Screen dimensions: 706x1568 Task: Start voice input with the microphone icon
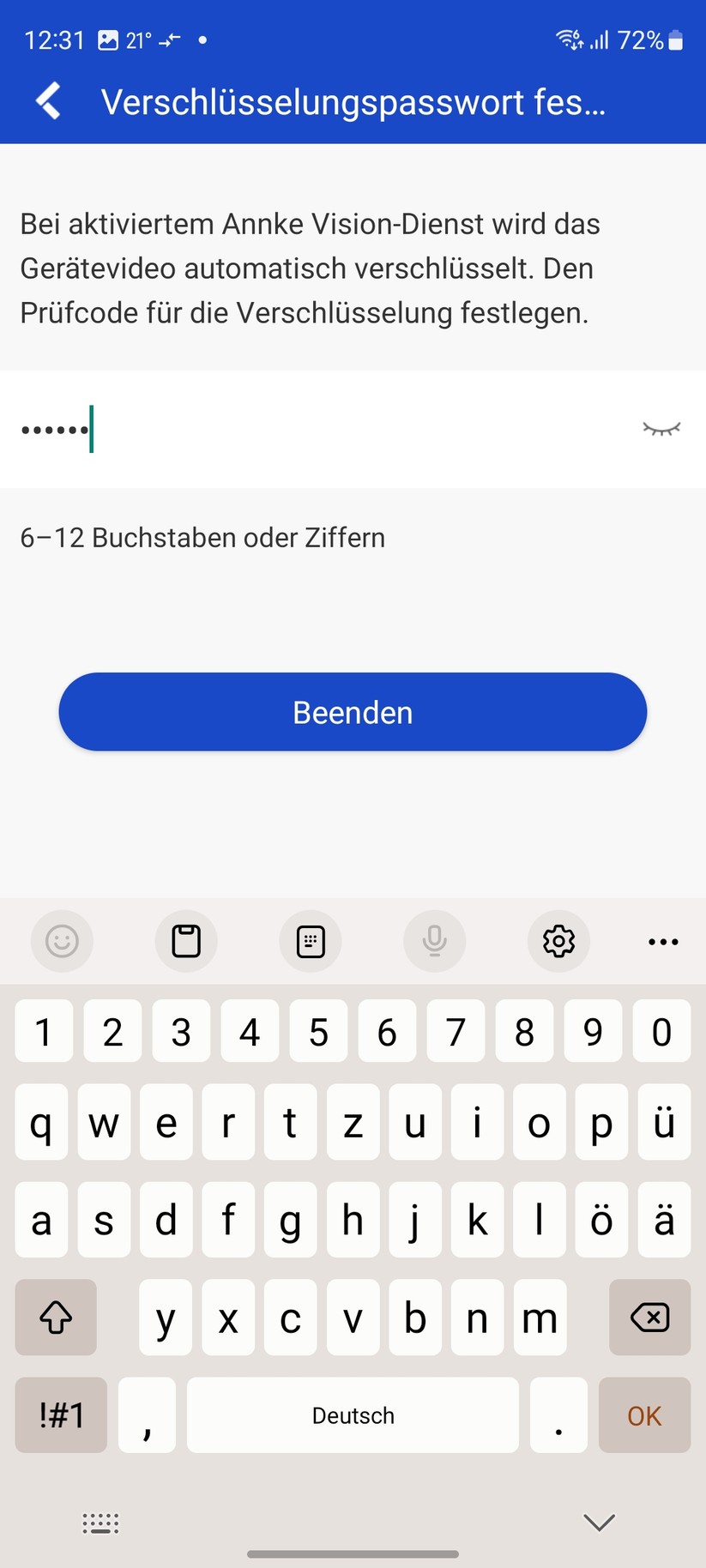point(434,941)
